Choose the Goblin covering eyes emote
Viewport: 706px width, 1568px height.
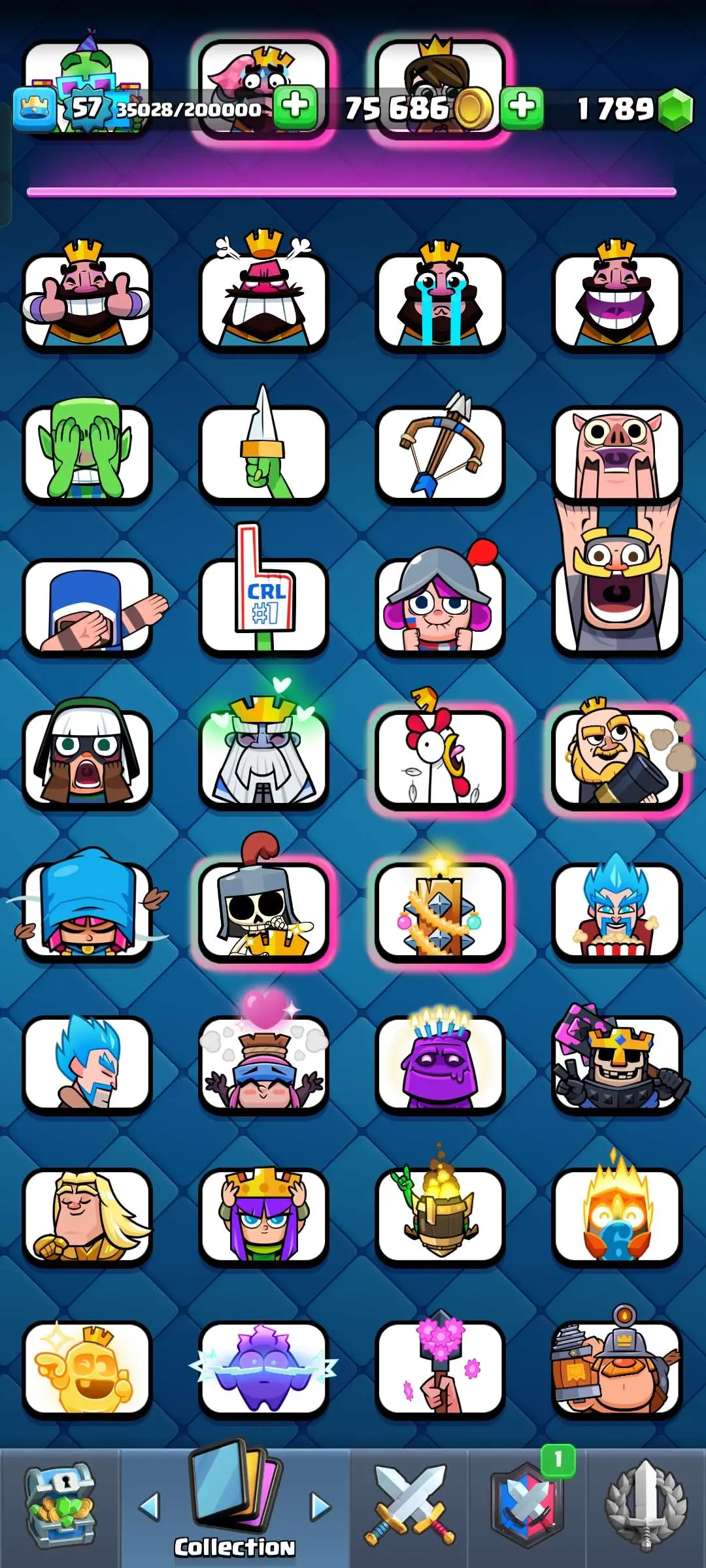pos(87,454)
